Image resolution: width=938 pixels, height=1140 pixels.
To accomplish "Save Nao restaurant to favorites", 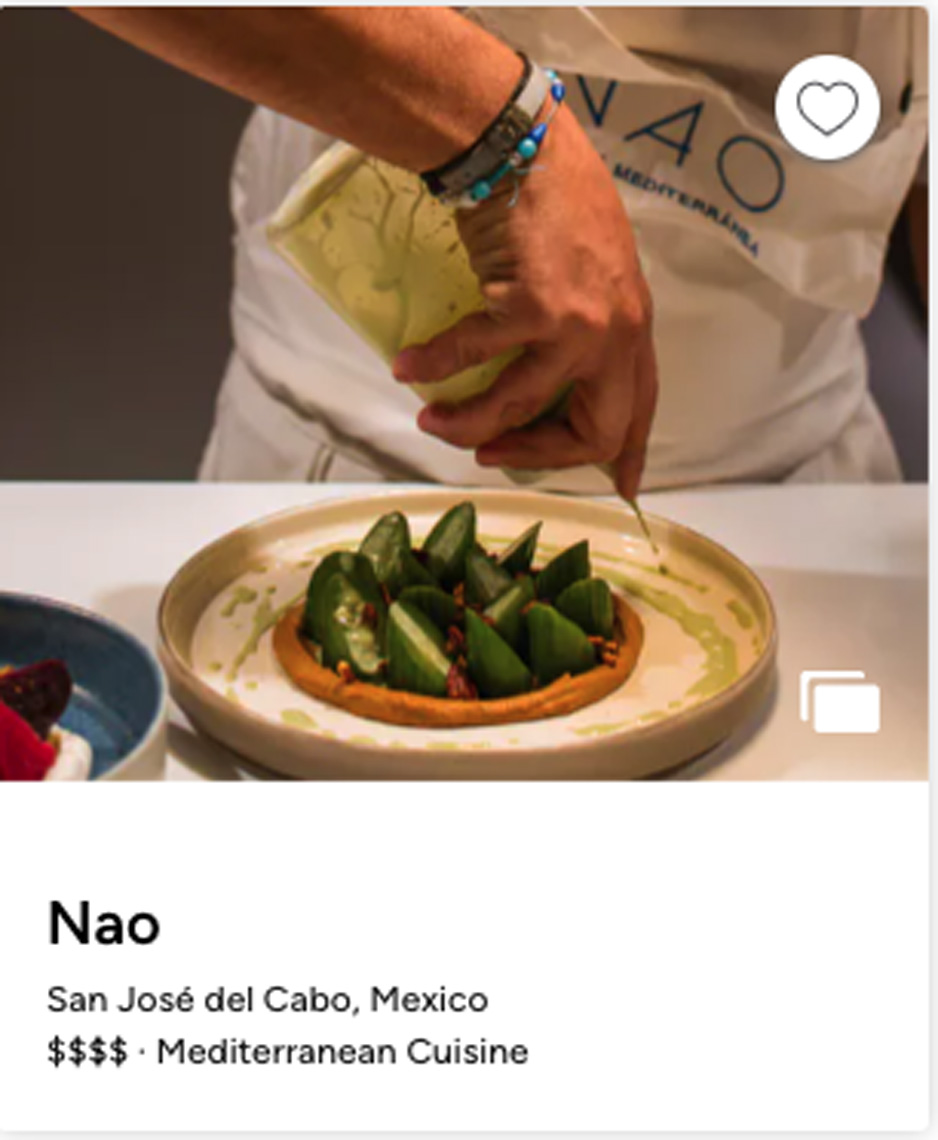I will pyautogui.click(x=827, y=108).
